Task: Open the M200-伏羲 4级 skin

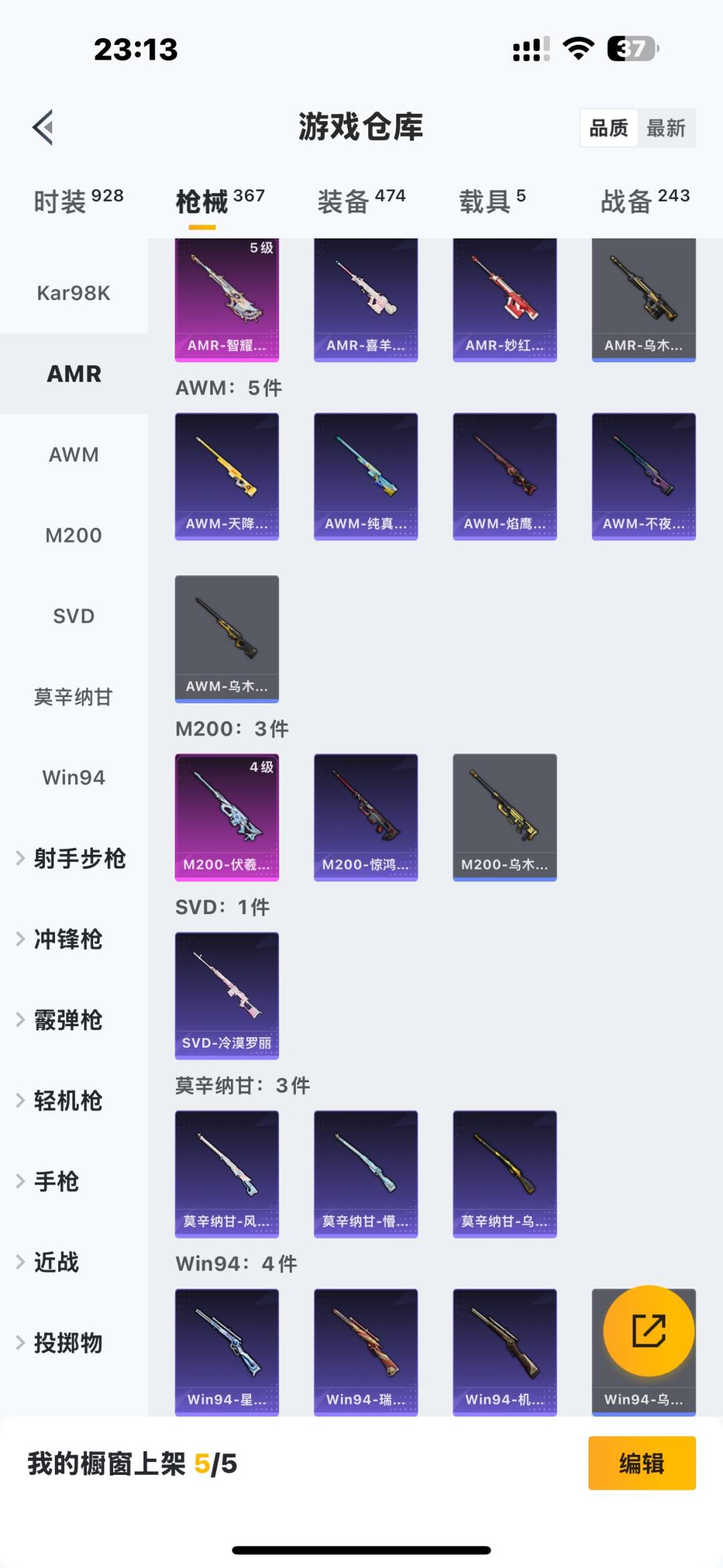Action: (x=226, y=817)
